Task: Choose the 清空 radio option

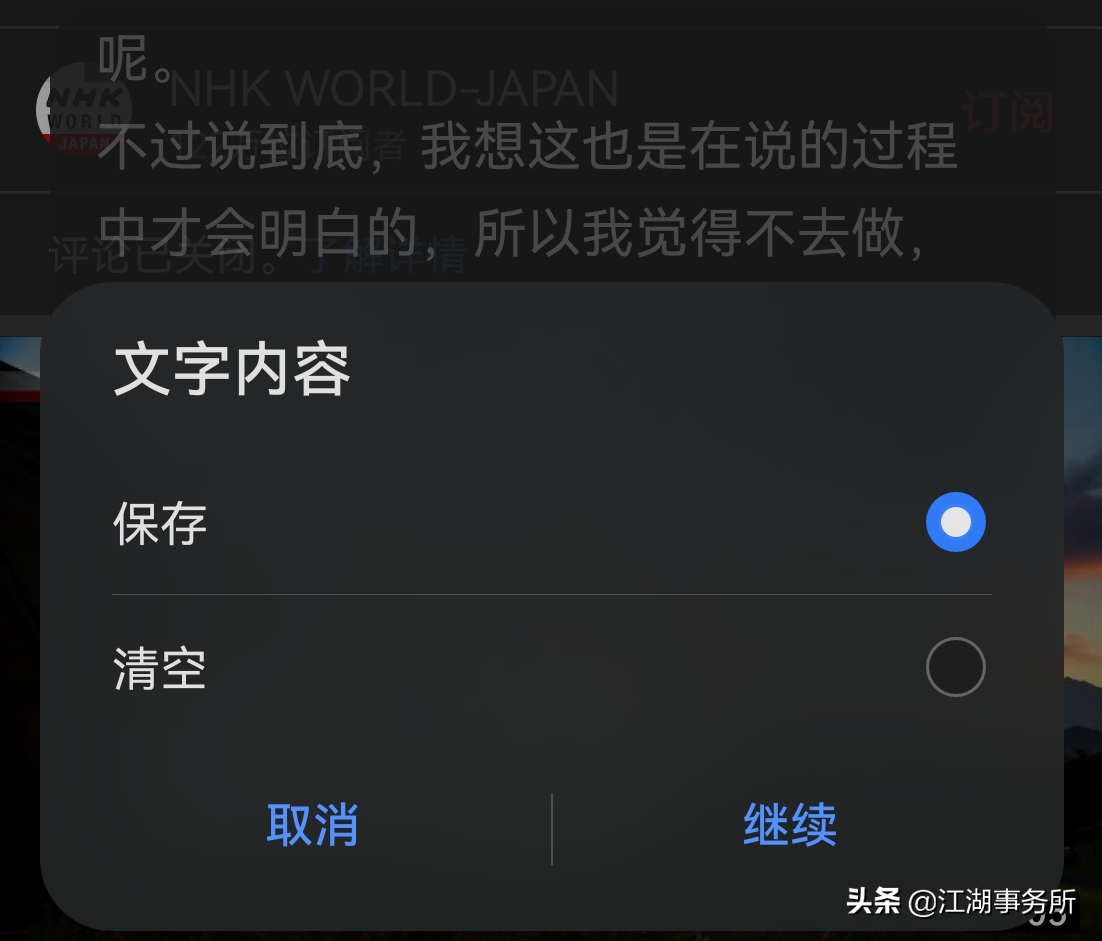Action: pyautogui.click(x=955, y=667)
